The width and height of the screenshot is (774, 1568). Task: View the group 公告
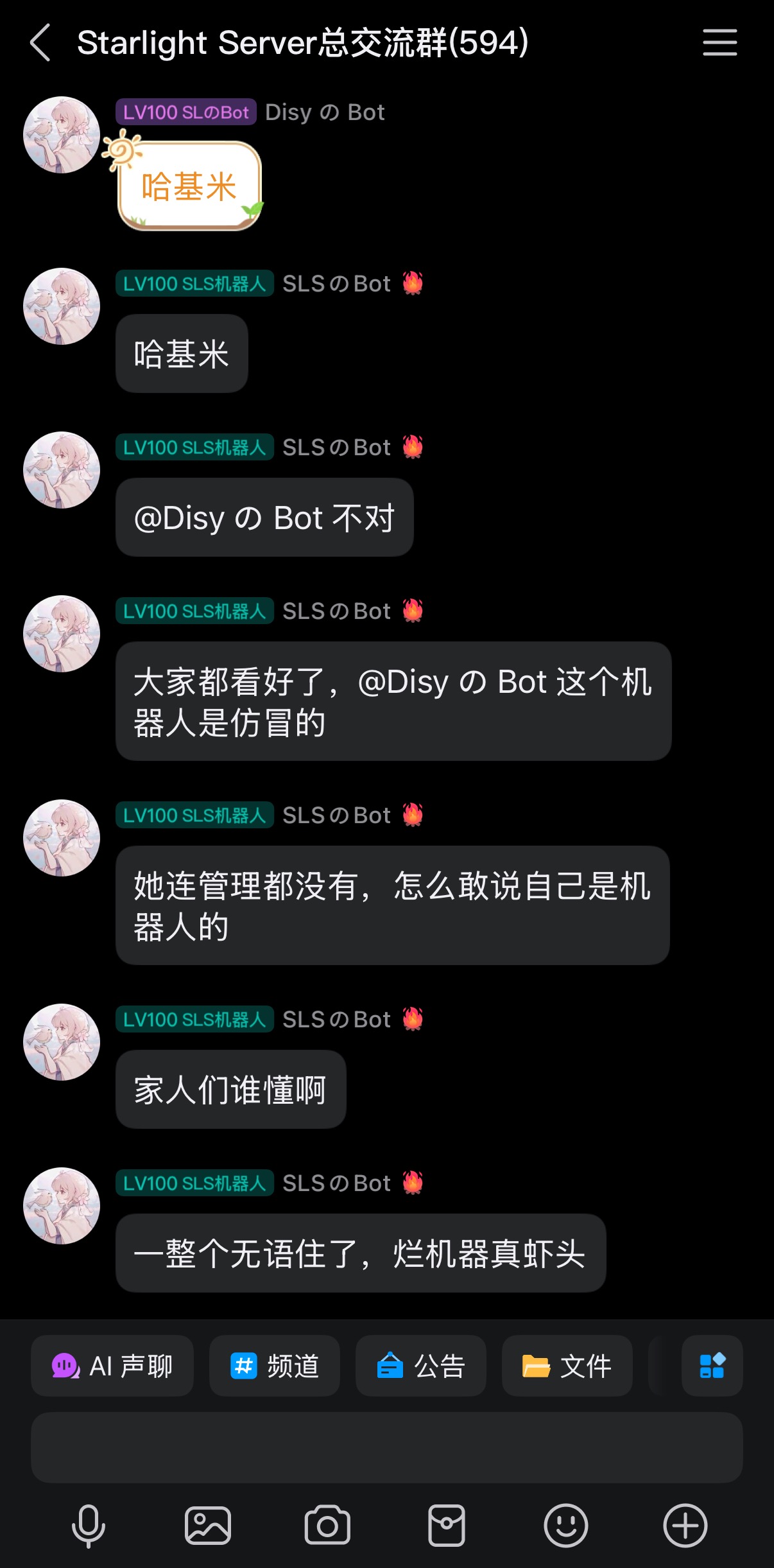tap(421, 1366)
